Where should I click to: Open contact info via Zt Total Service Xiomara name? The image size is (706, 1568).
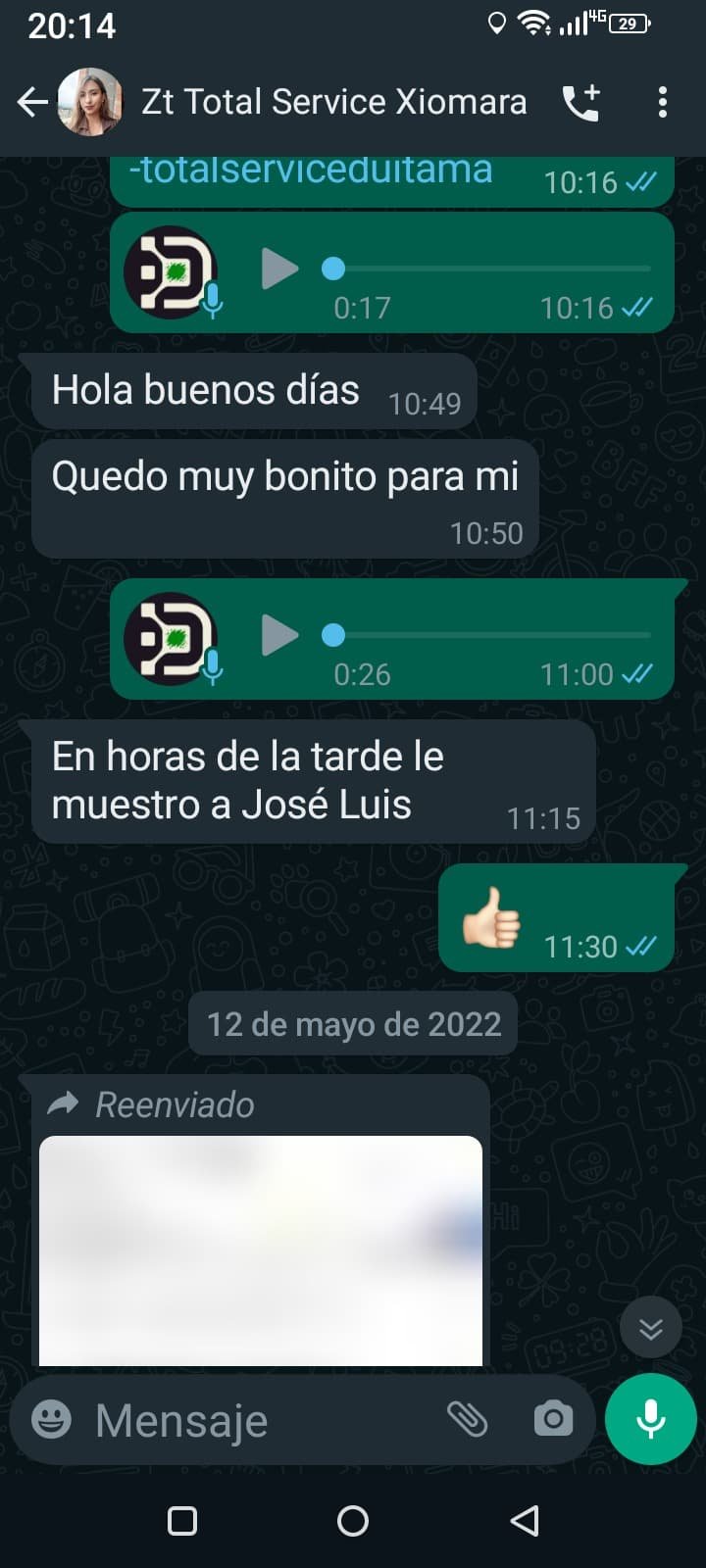[333, 100]
